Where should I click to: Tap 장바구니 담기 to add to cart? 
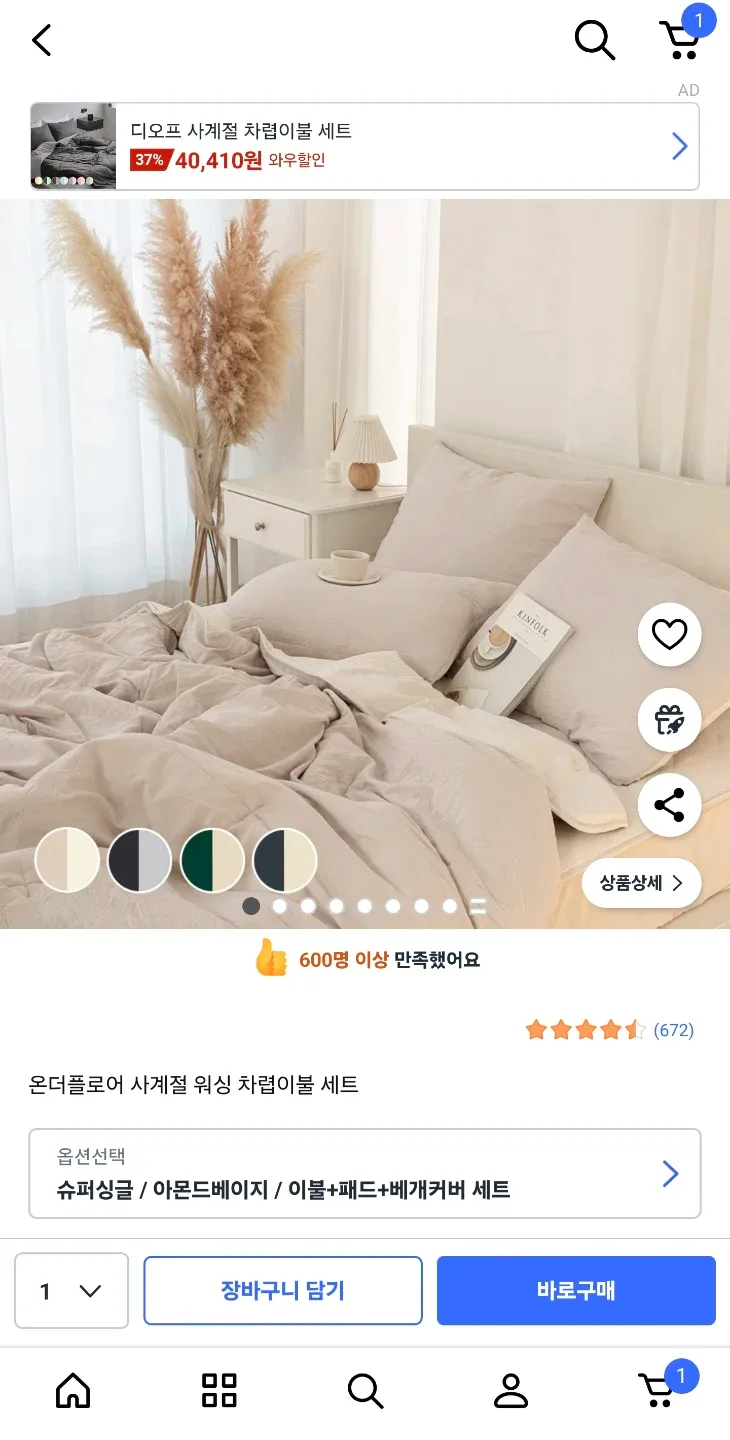(283, 1291)
